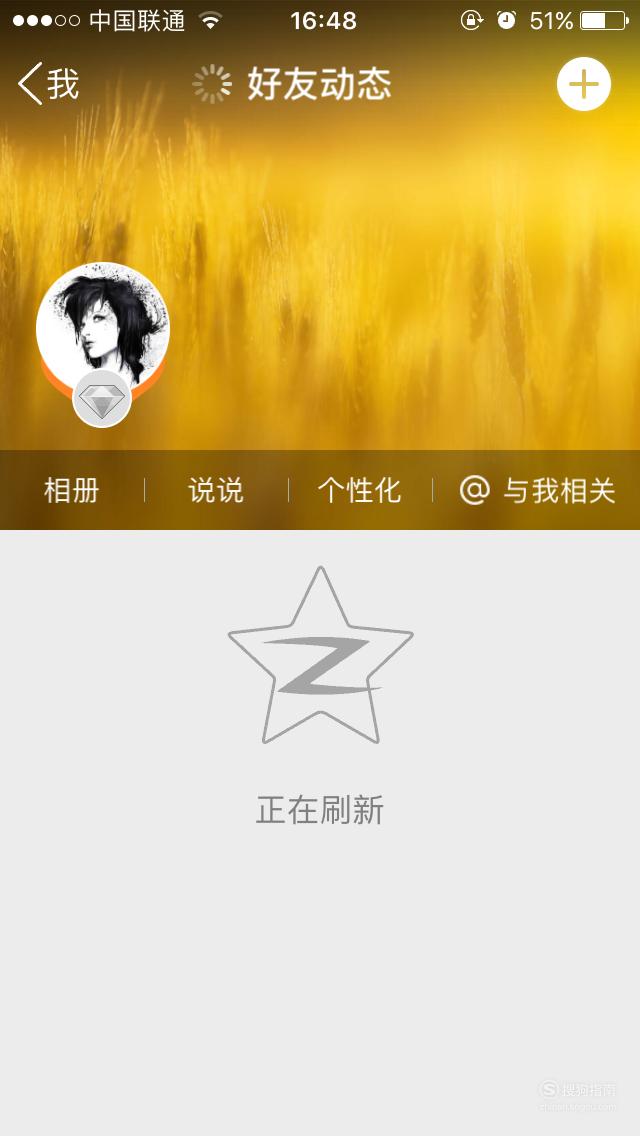View 与我相关 mentions
This screenshot has height=1136, width=640.
click(537, 490)
